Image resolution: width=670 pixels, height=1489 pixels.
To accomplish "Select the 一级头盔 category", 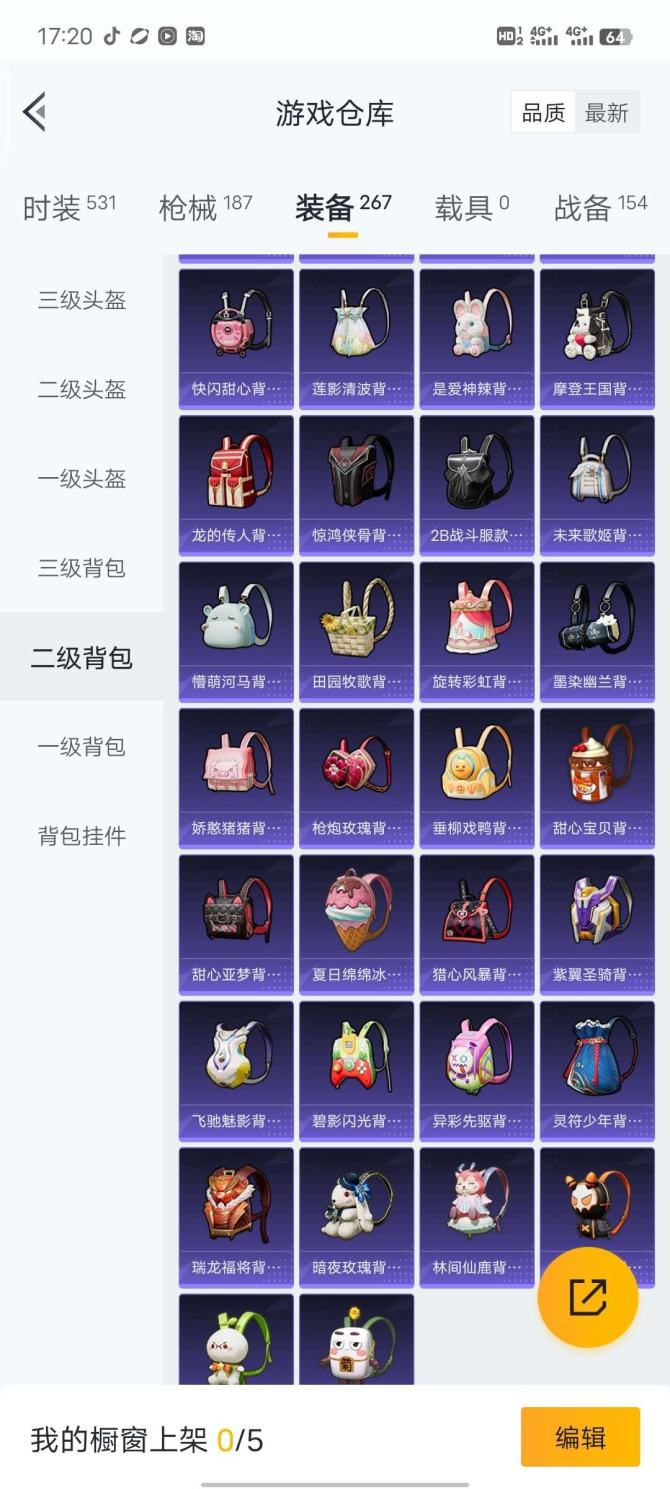I will click(x=82, y=479).
